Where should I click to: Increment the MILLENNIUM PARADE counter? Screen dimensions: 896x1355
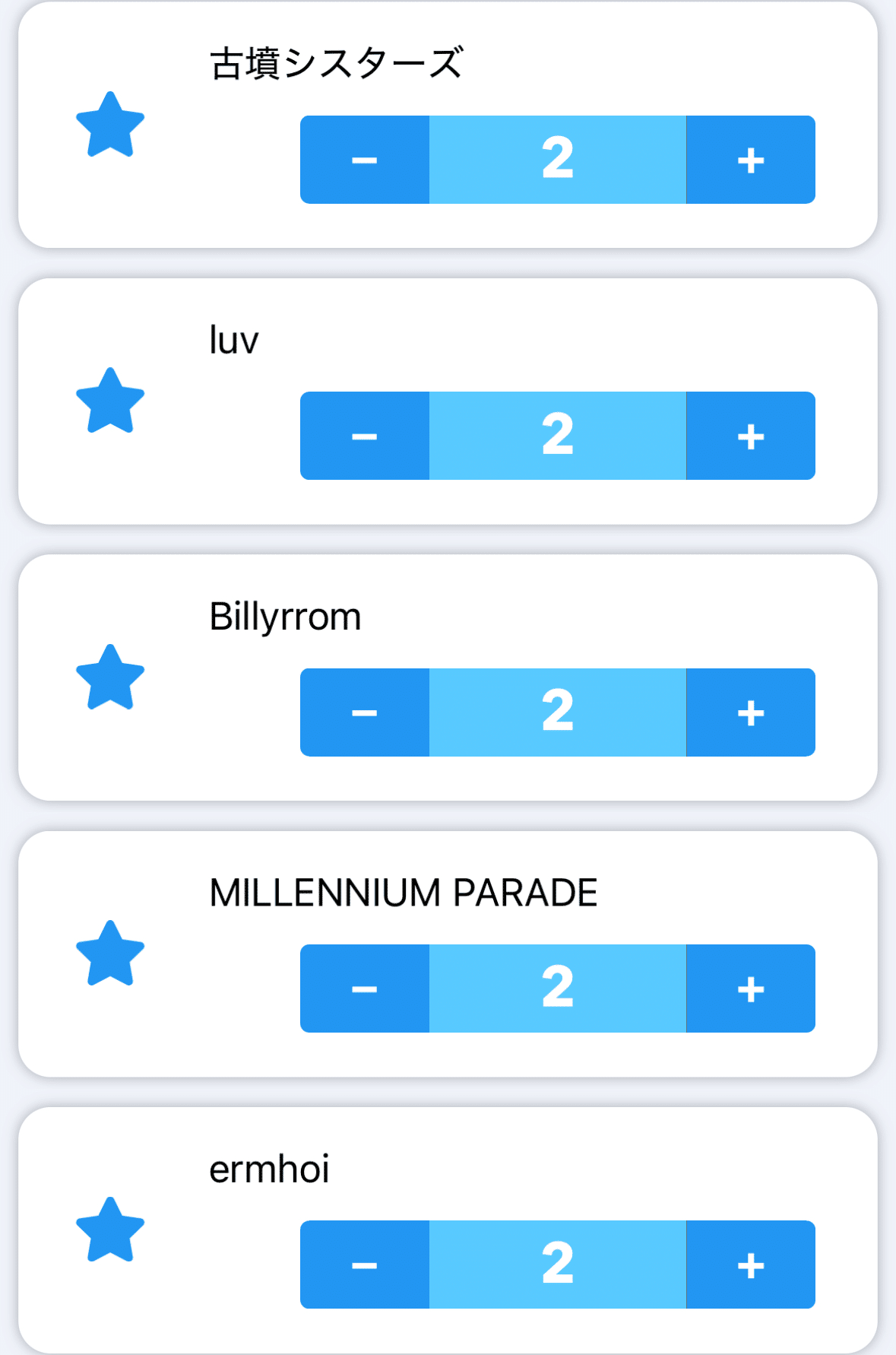pyautogui.click(x=750, y=988)
